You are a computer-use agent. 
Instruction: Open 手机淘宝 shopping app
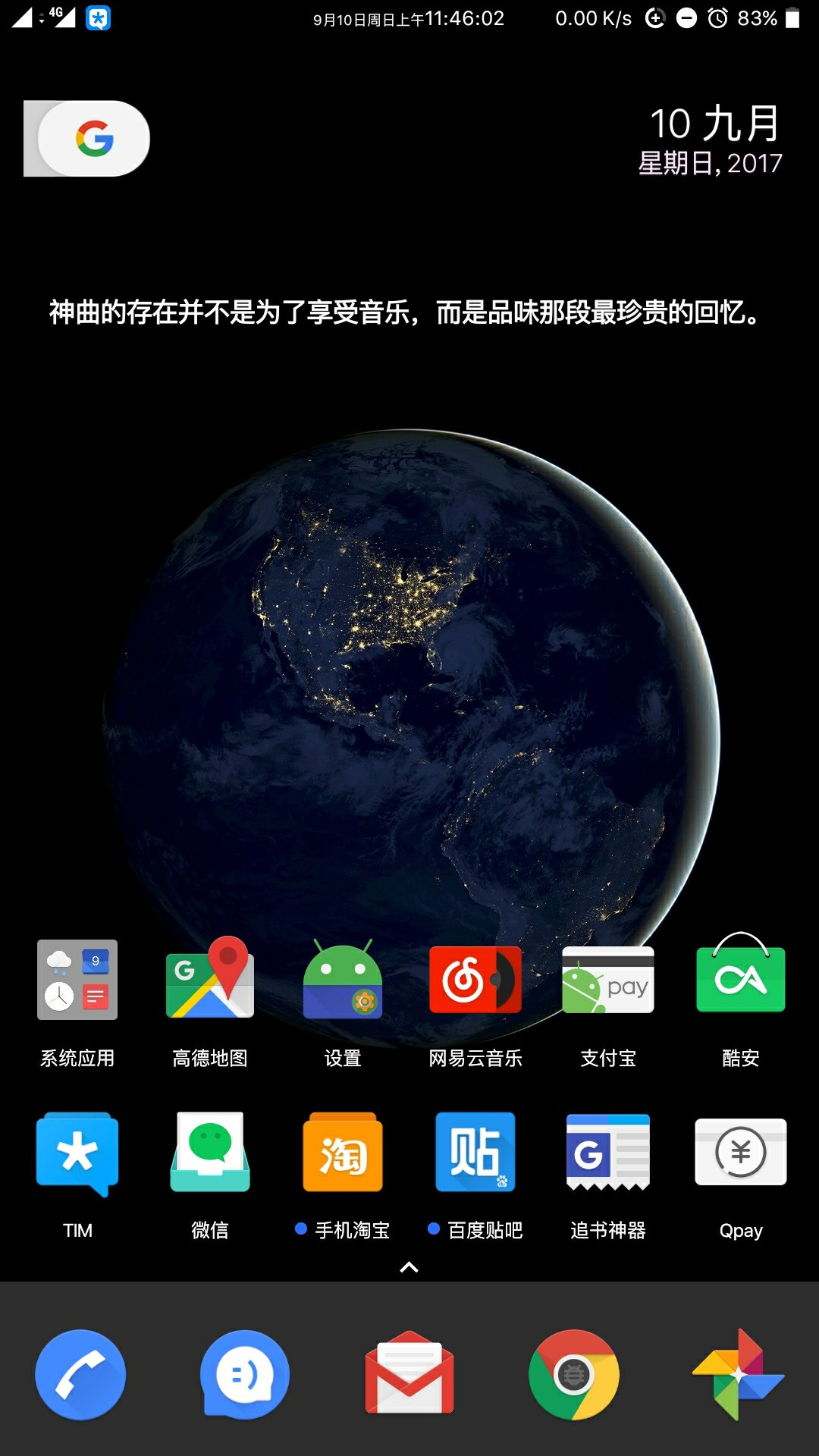click(x=343, y=1153)
